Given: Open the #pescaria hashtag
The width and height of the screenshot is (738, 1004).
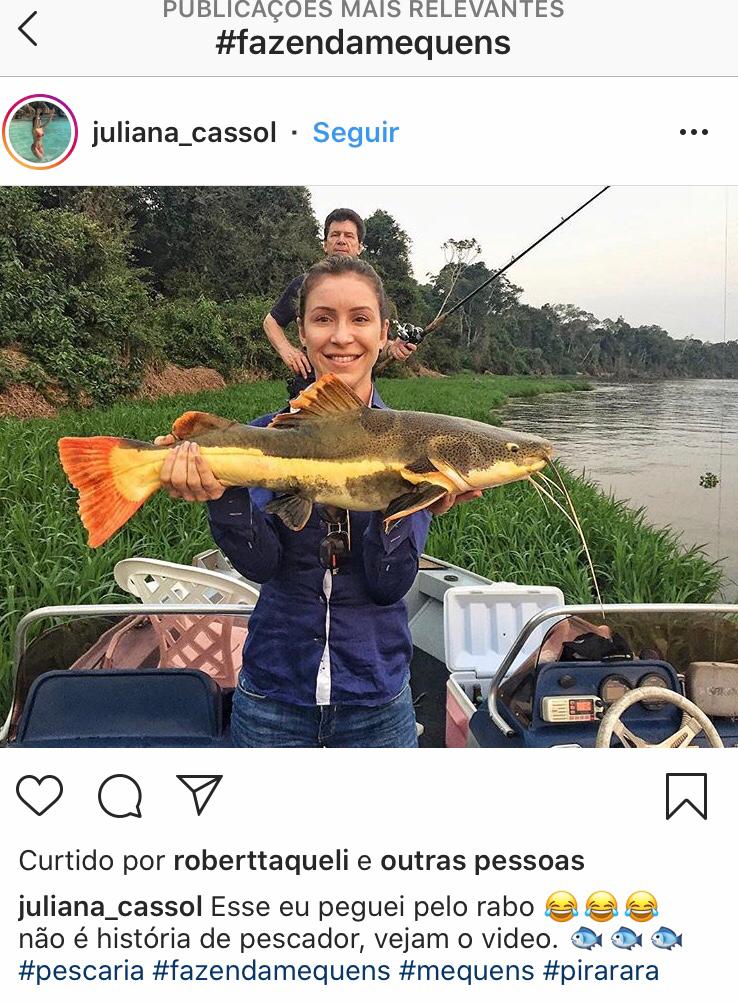Looking at the screenshot, I should click(80, 971).
